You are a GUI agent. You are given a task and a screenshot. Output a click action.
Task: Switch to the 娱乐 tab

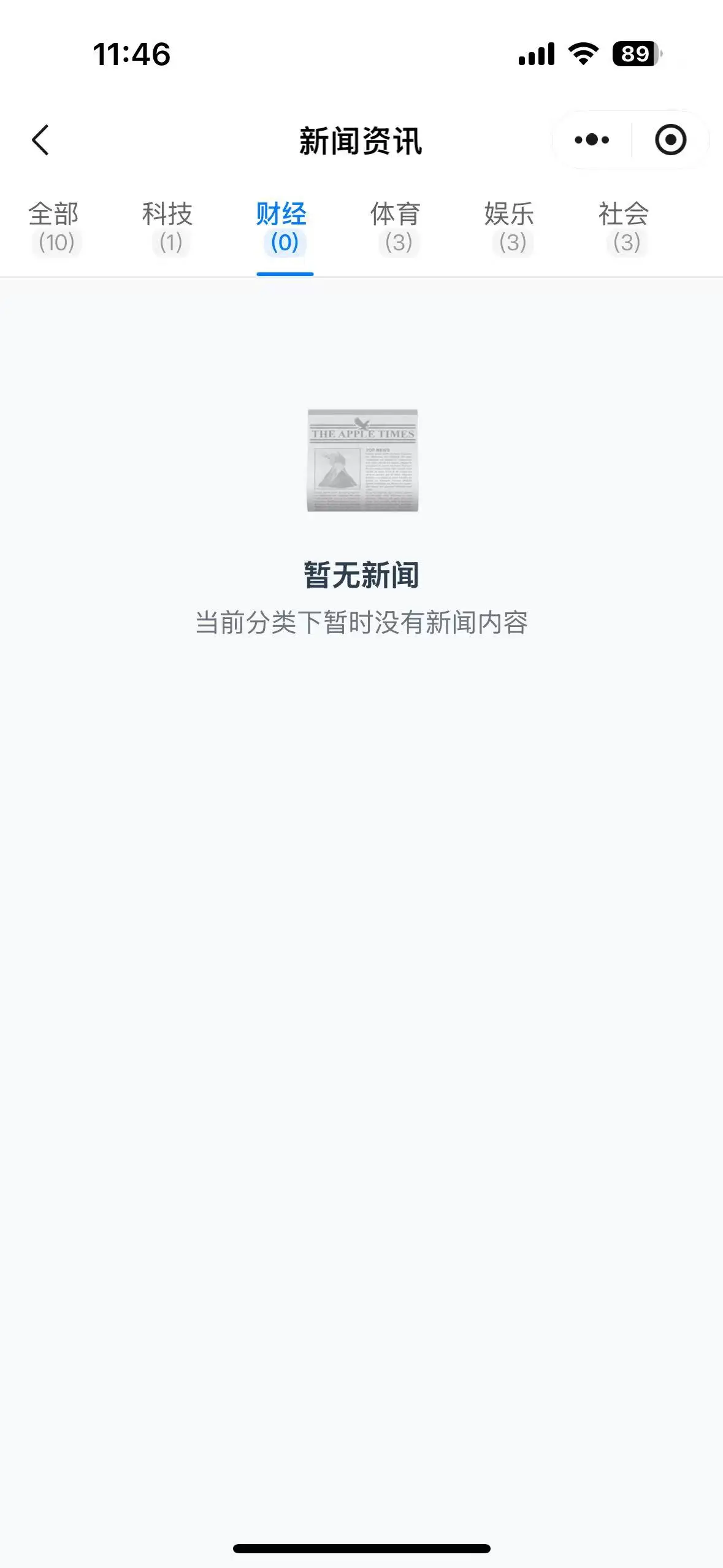(x=510, y=228)
